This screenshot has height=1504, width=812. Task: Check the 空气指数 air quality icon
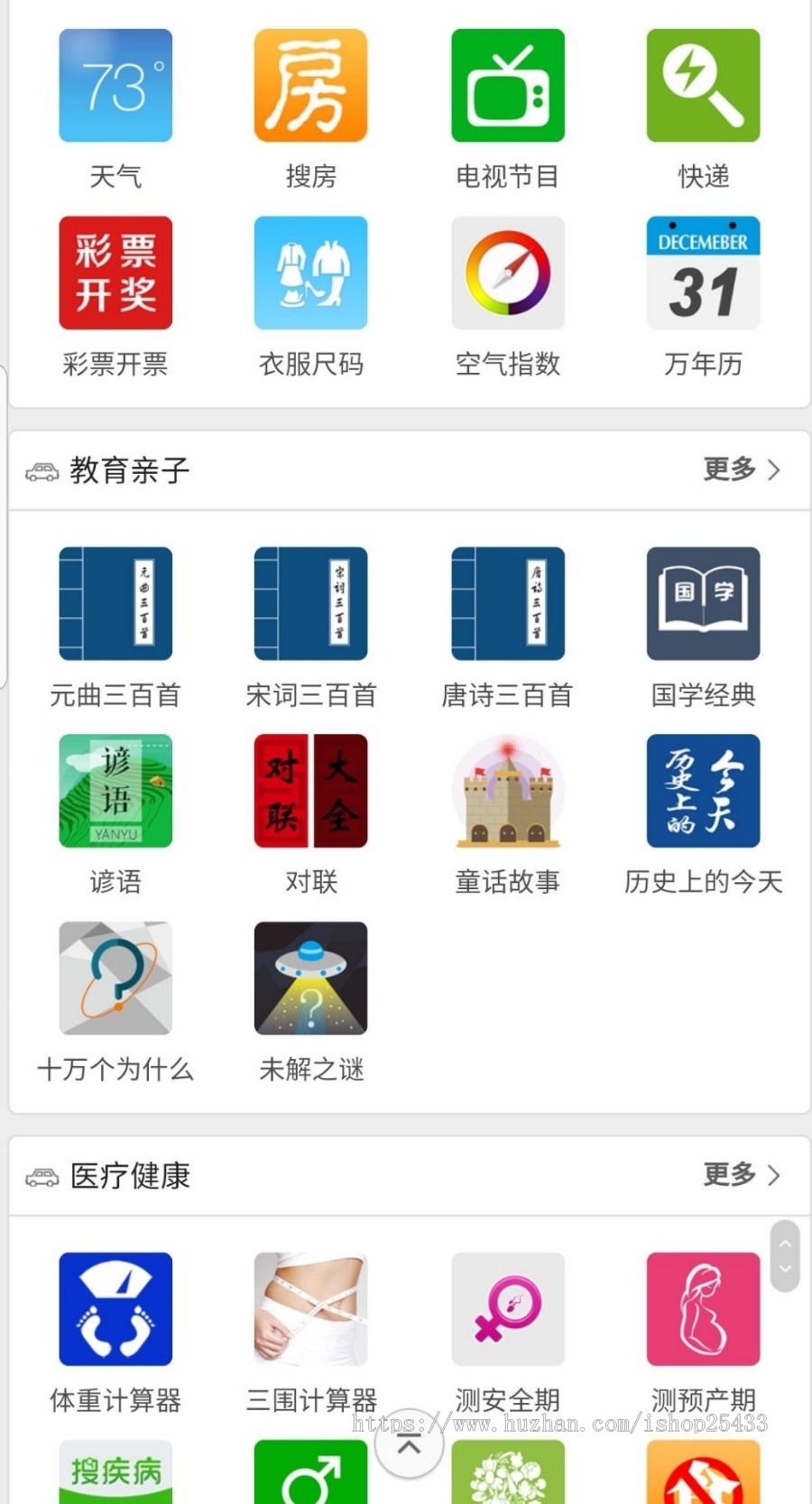[507, 273]
